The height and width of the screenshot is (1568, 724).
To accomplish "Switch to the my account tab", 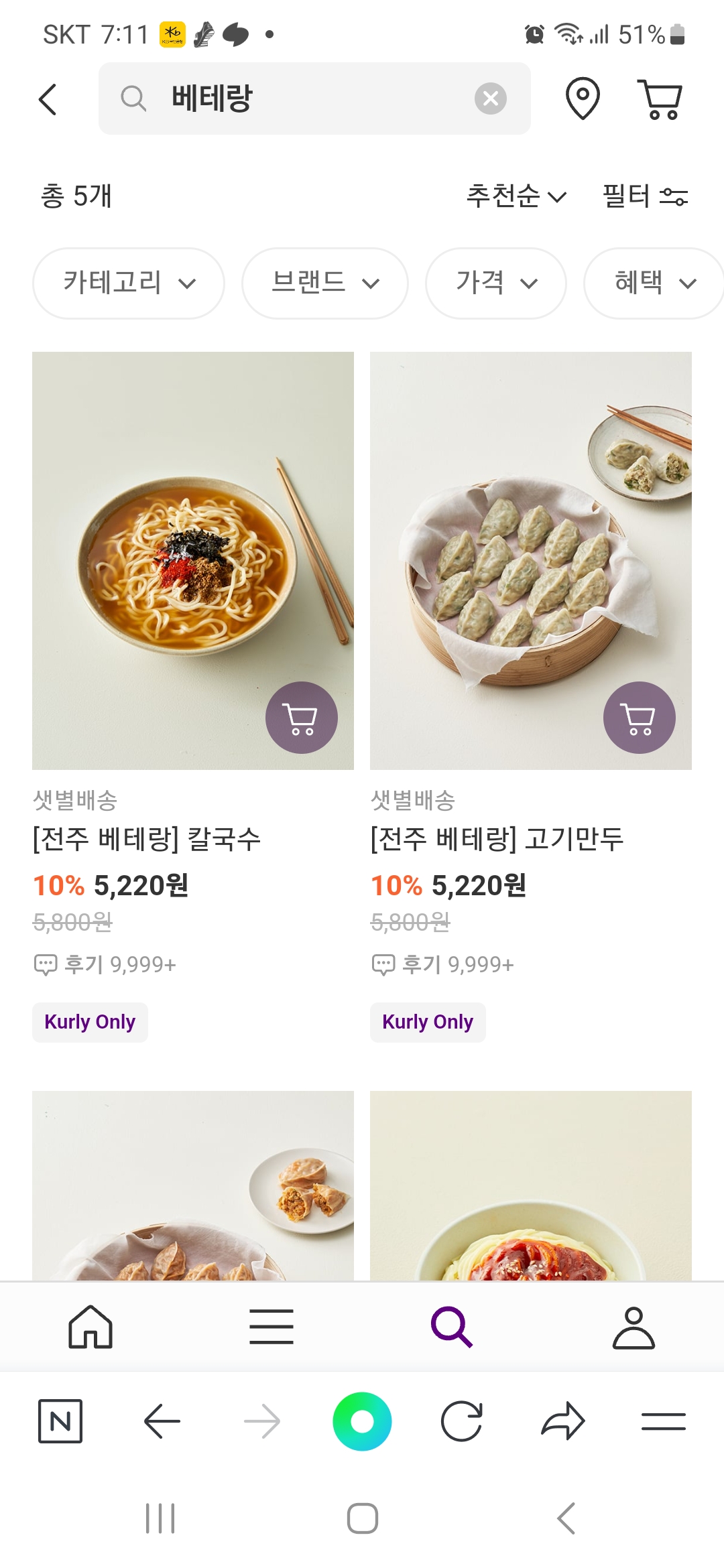I will tap(633, 1327).
